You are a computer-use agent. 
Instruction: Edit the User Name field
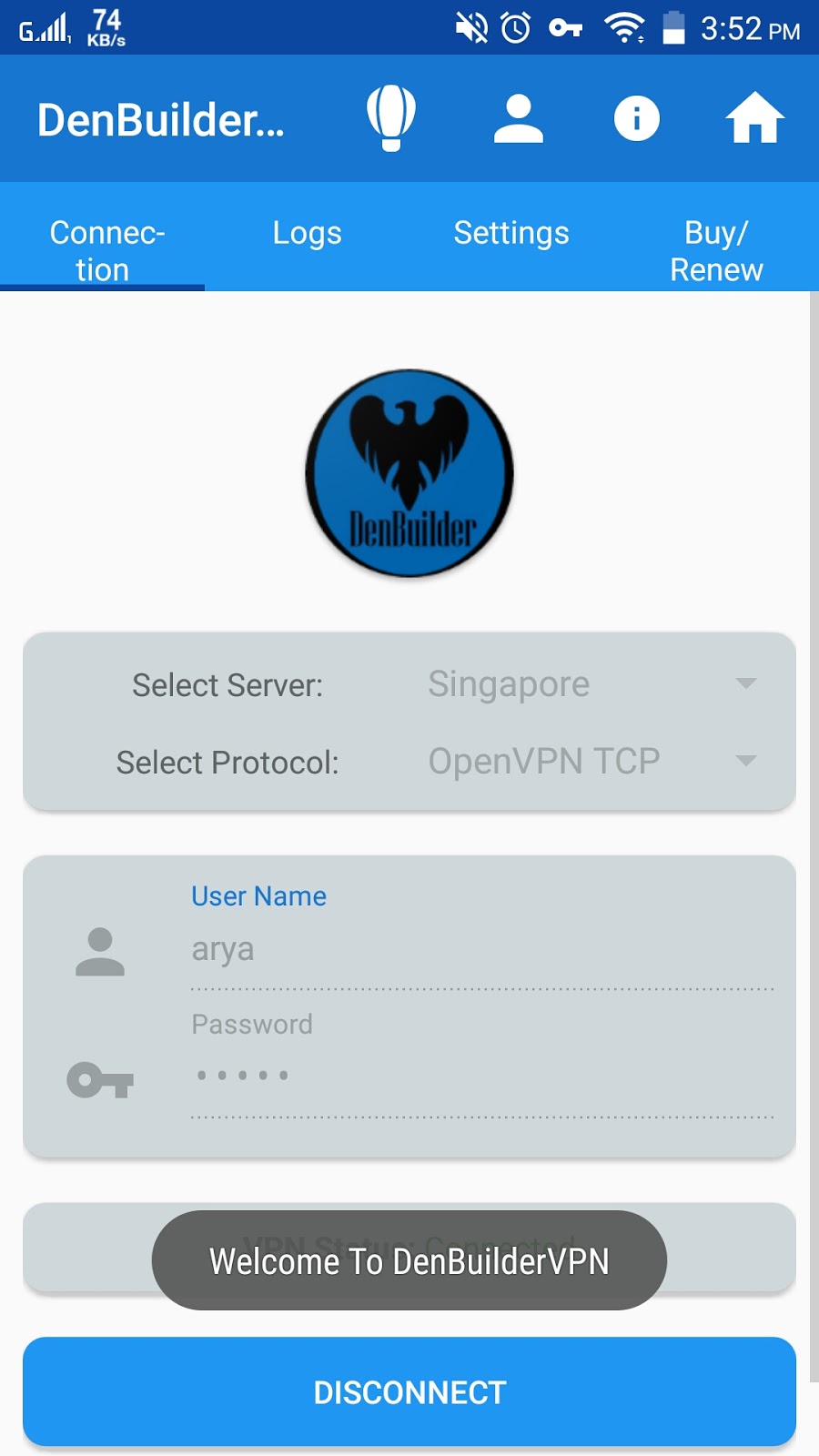(482, 950)
